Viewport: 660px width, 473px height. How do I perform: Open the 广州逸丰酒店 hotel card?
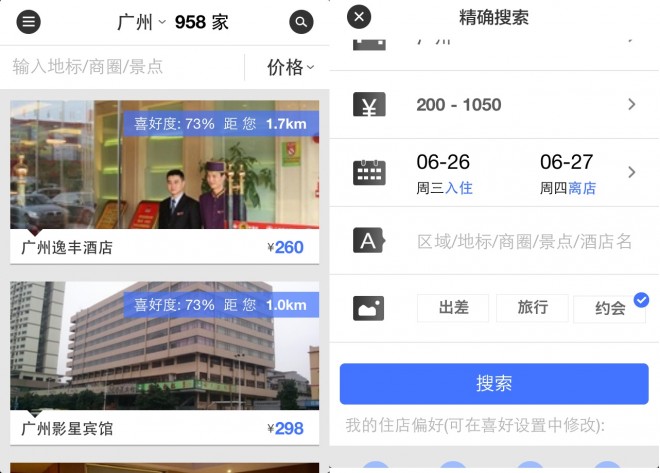point(164,180)
